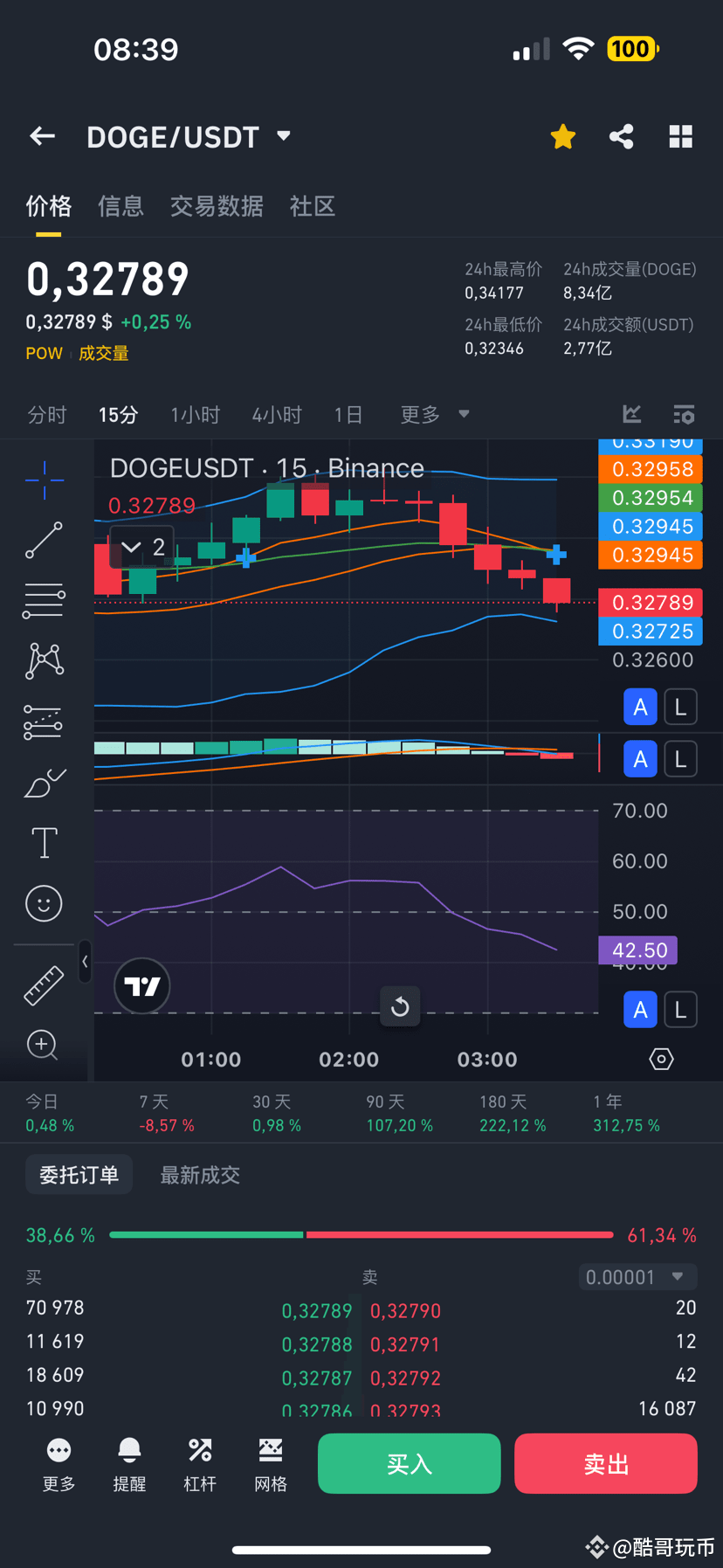
Task: Click the buy/sell depth ratio bar
Action: (x=361, y=1234)
